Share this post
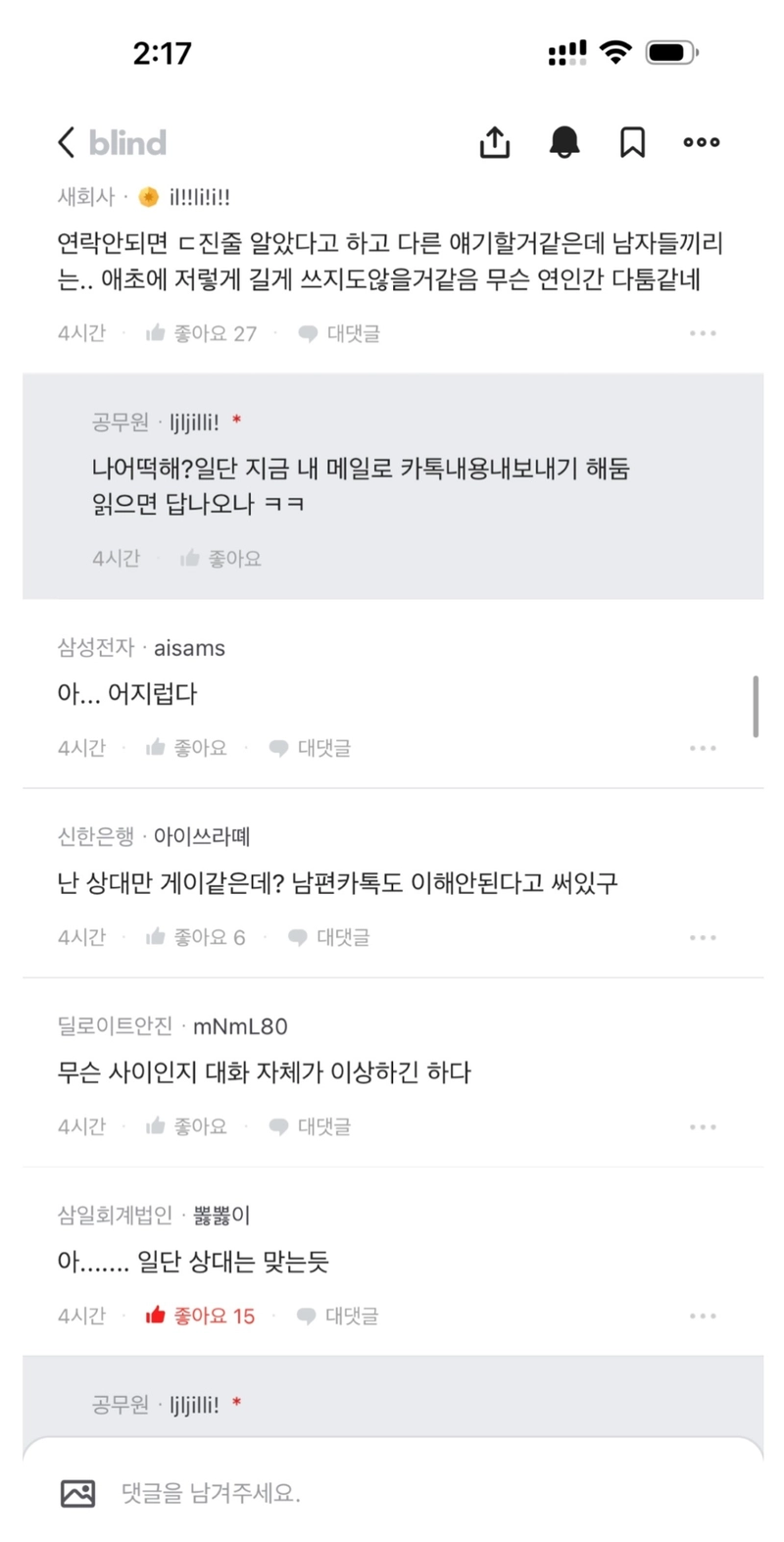 point(495,143)
